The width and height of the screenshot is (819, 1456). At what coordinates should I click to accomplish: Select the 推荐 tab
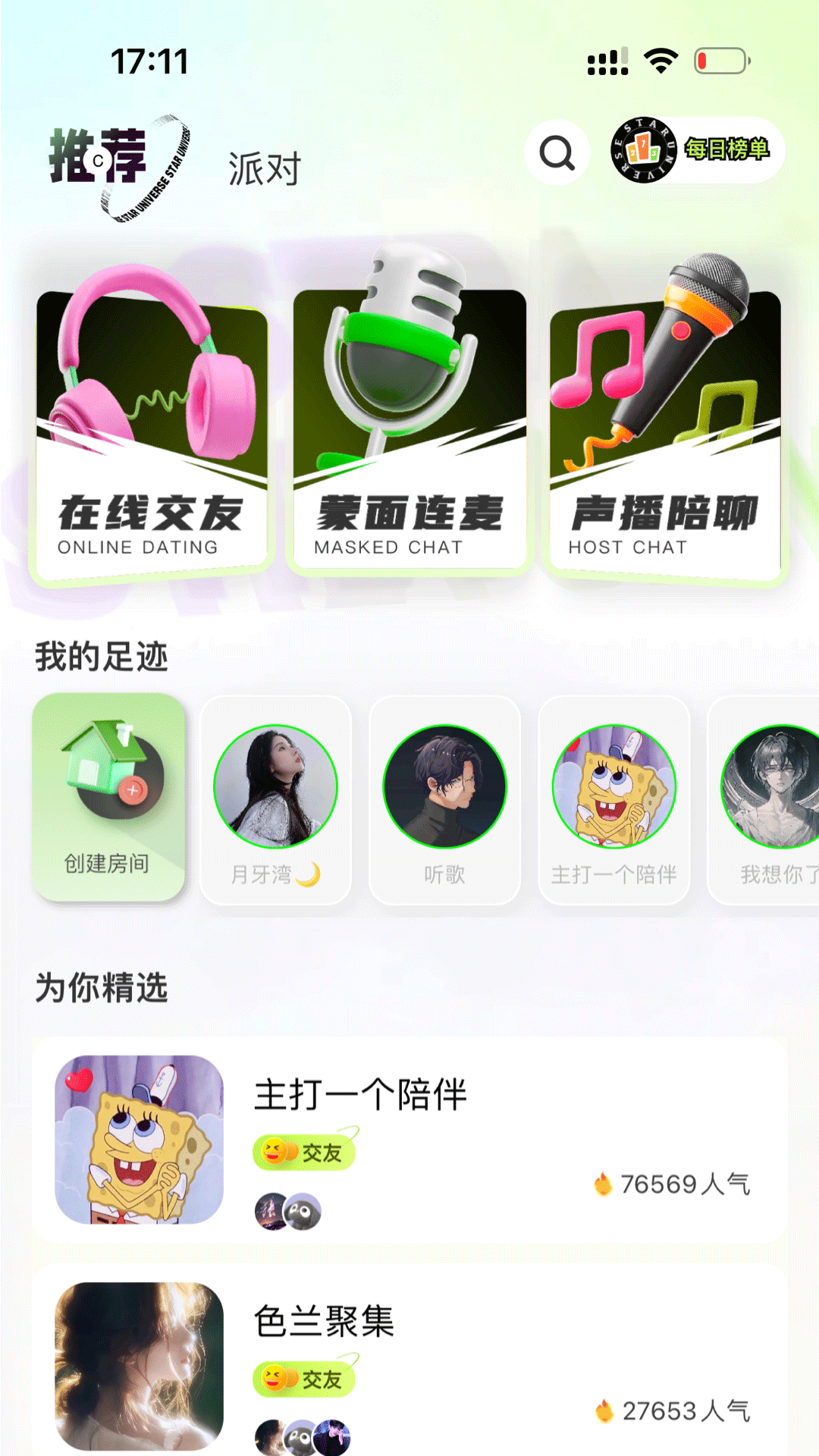(x=99, y=156)
